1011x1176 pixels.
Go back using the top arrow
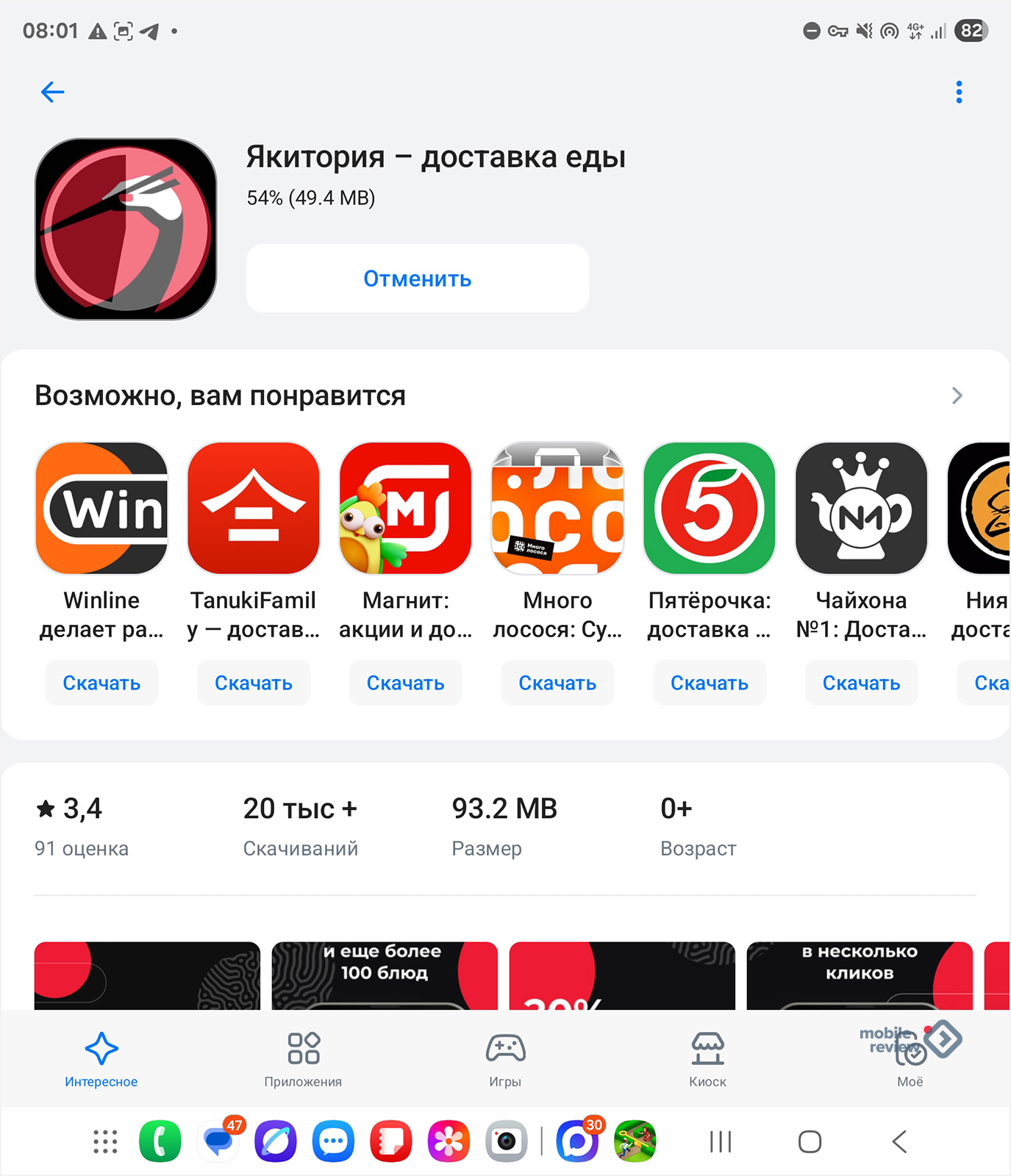point(52,92)
